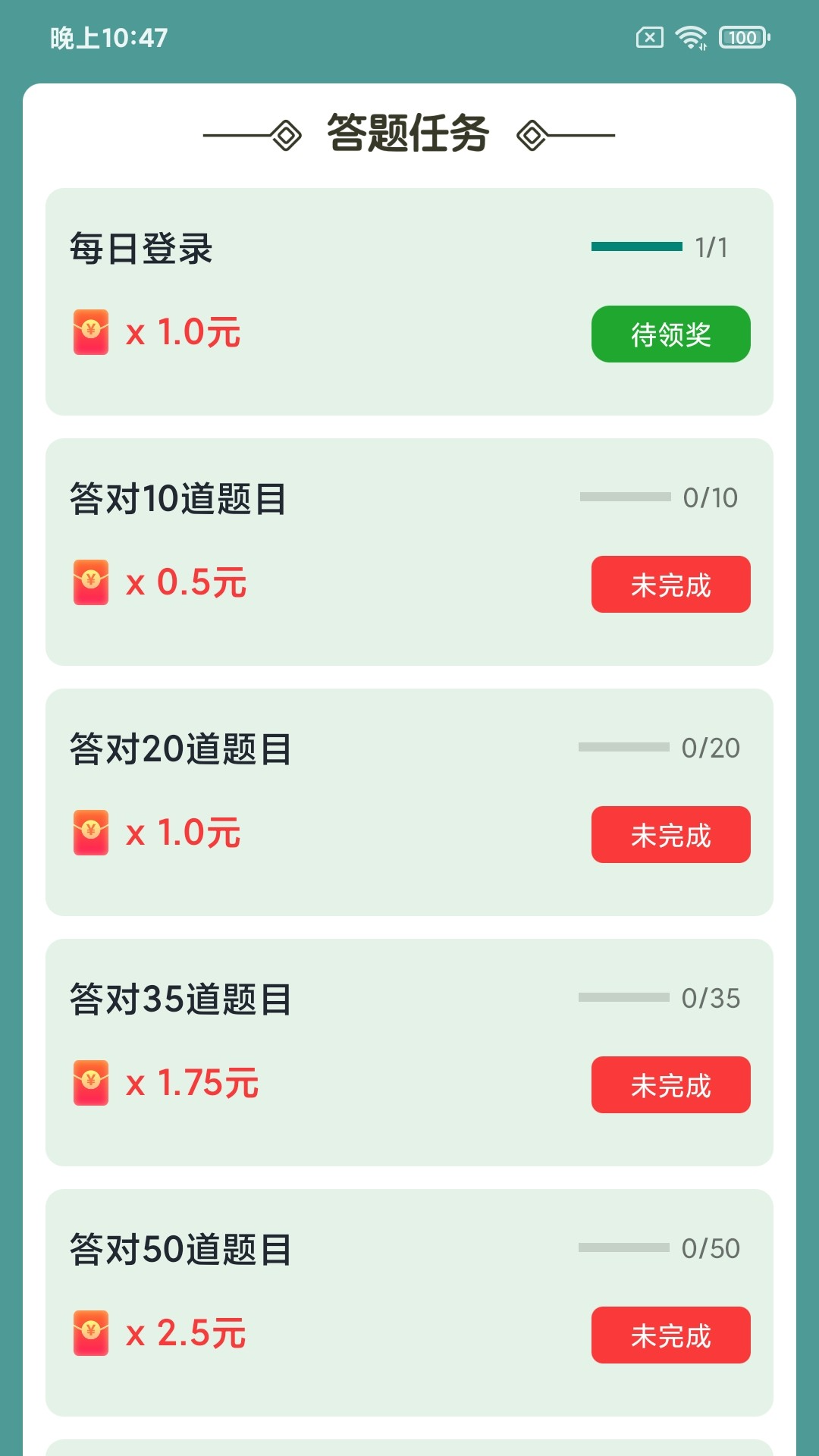Tap 未完成 for 答对50道题目

click(x=670, y=1335)
